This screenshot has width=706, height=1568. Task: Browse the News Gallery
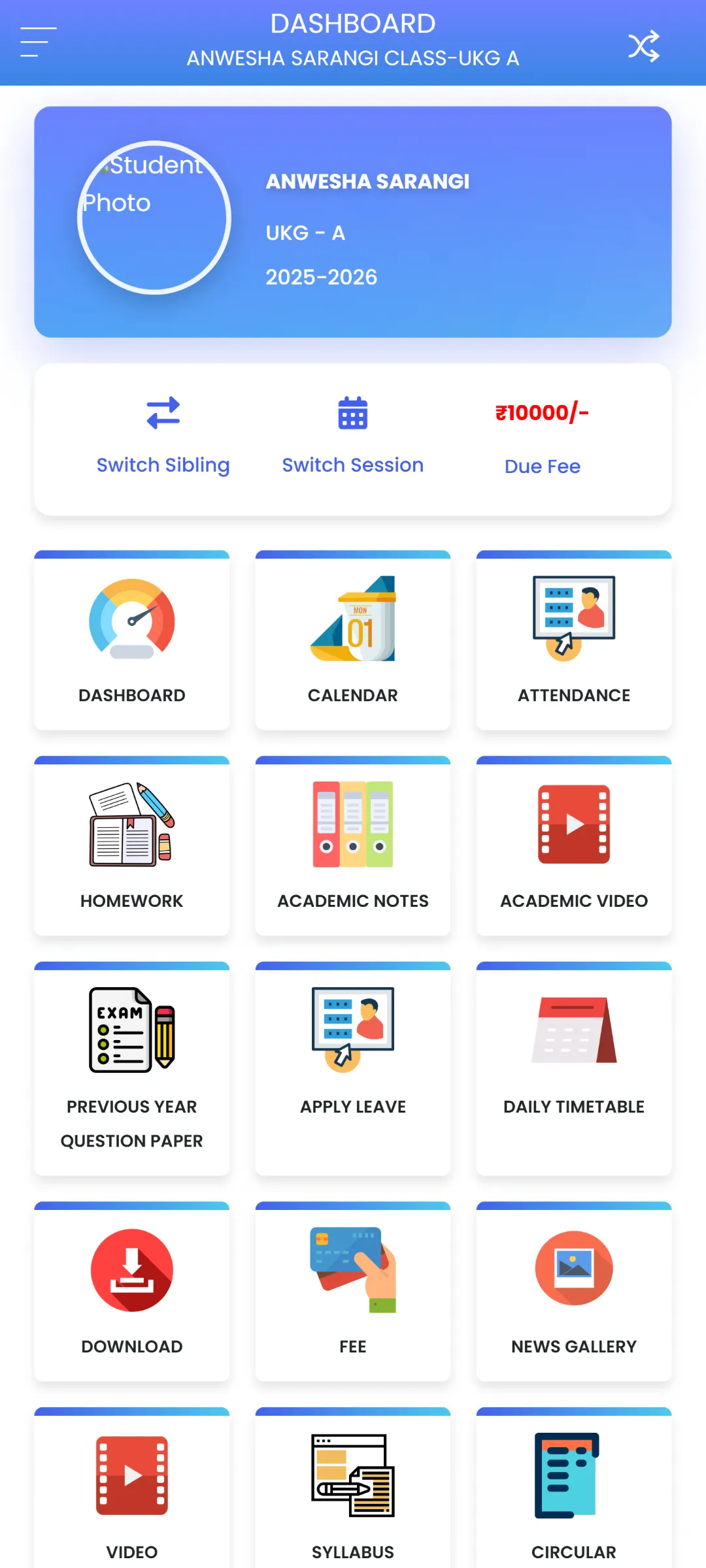[574, 1292]
